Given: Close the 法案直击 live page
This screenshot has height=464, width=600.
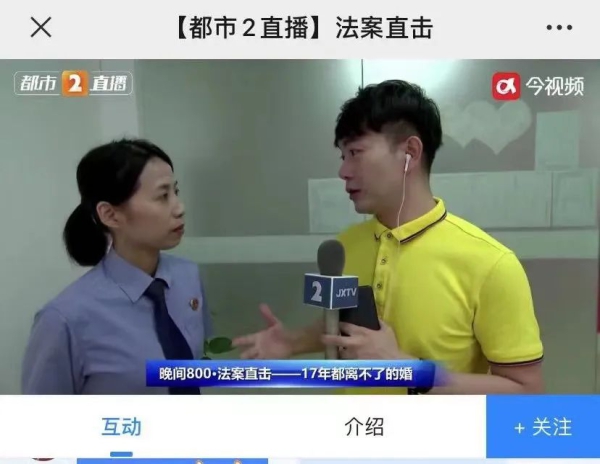Looking at the screenshot, I should click(41, 27).
